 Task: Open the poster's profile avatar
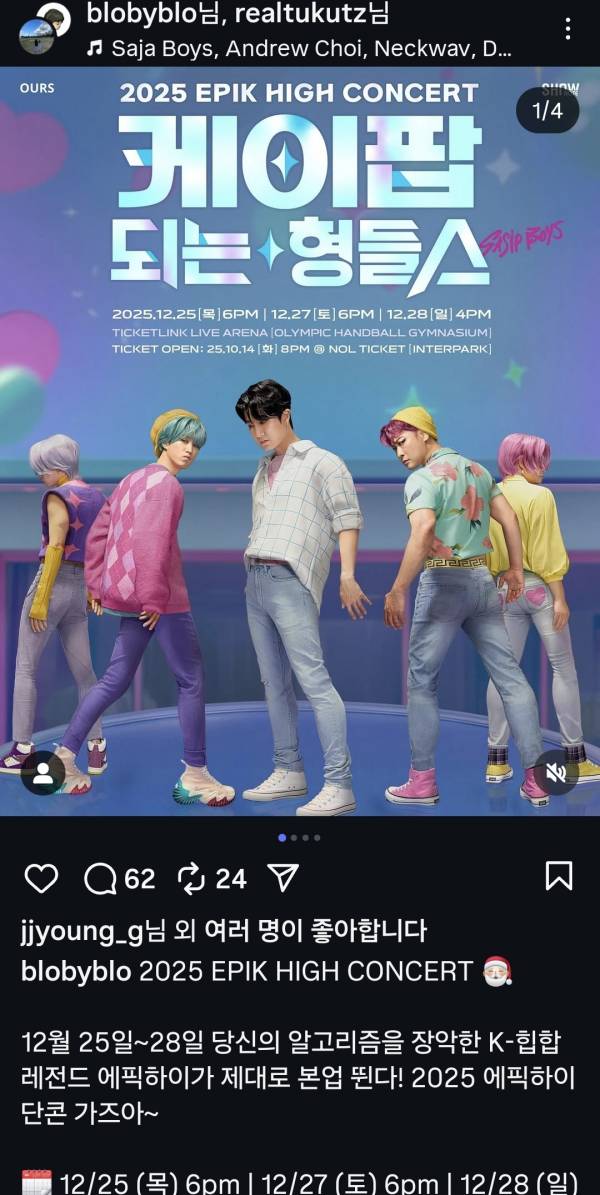click(x=43, y=30)
